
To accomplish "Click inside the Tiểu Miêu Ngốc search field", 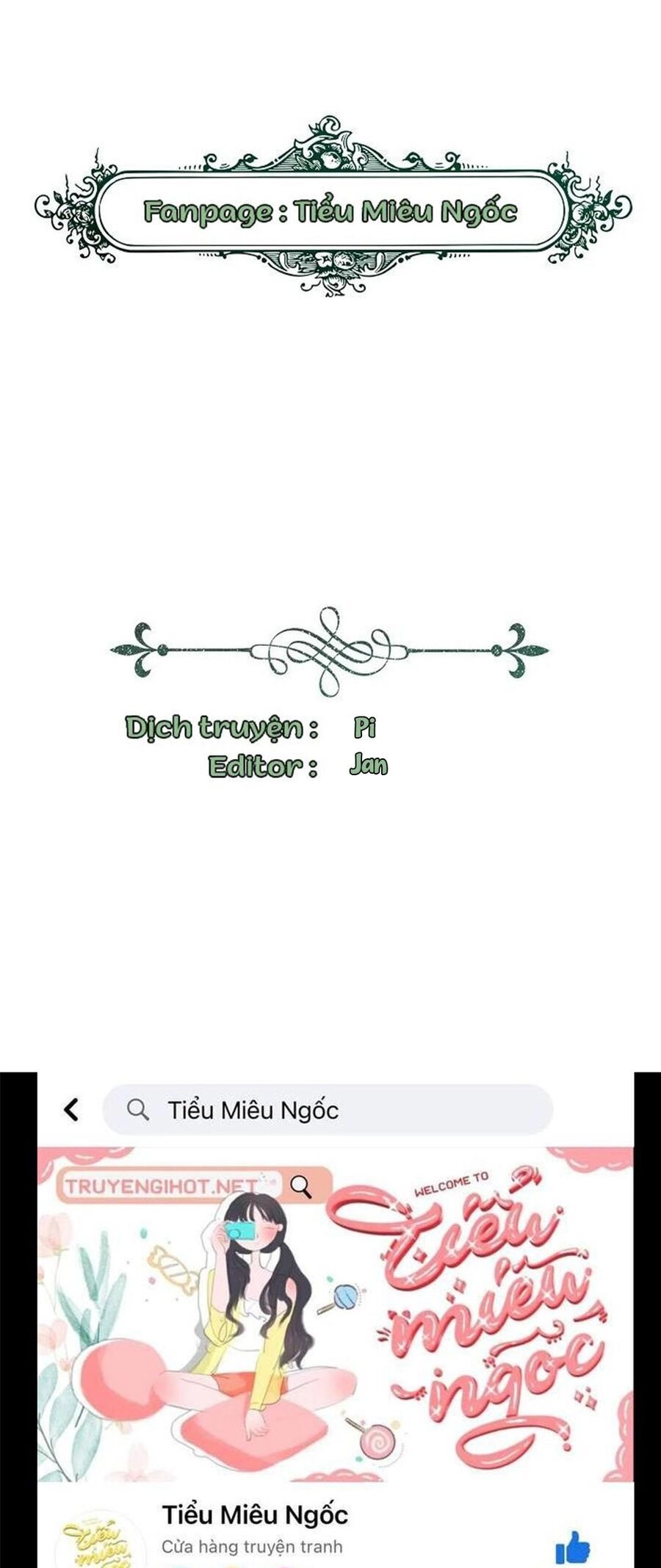I will click(294, 1111).
